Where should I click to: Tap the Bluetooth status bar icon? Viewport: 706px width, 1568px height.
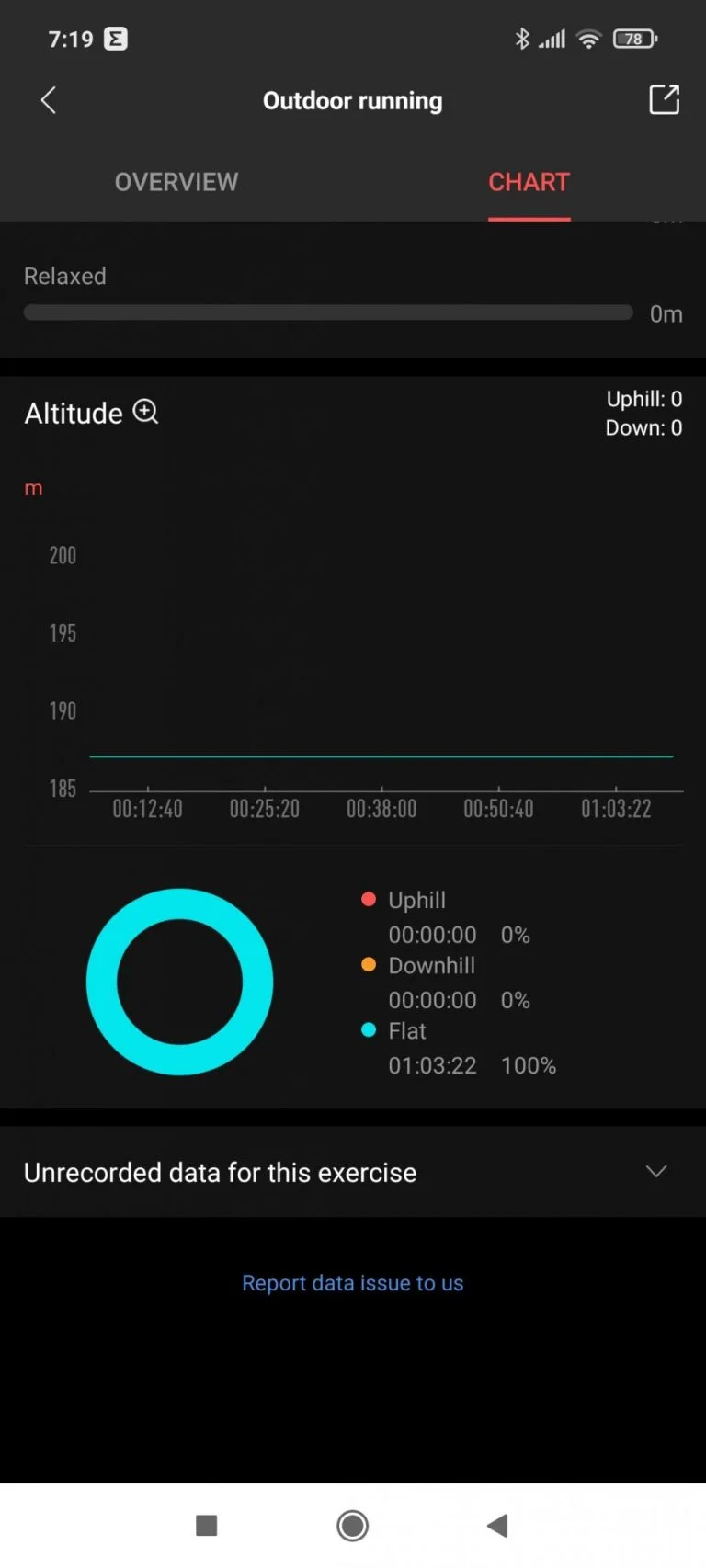click(x=522, y=39)
